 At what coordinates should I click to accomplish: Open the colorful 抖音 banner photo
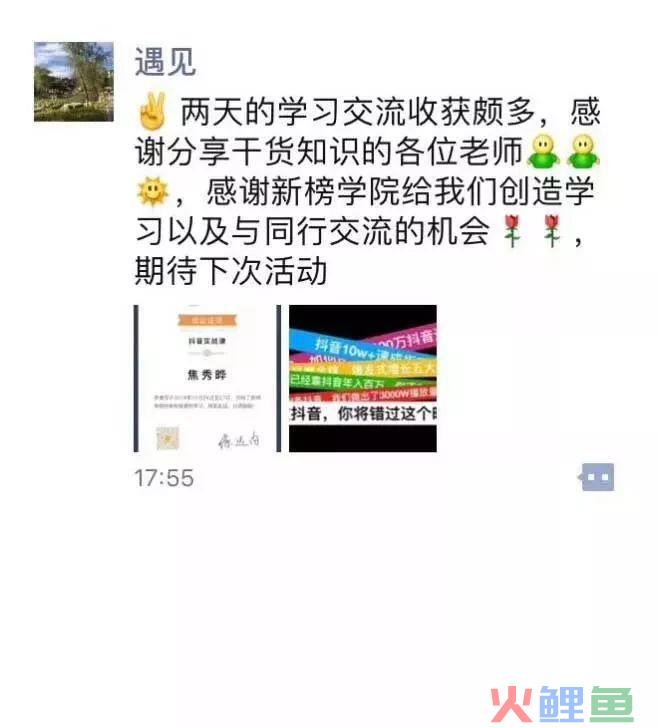362,378
